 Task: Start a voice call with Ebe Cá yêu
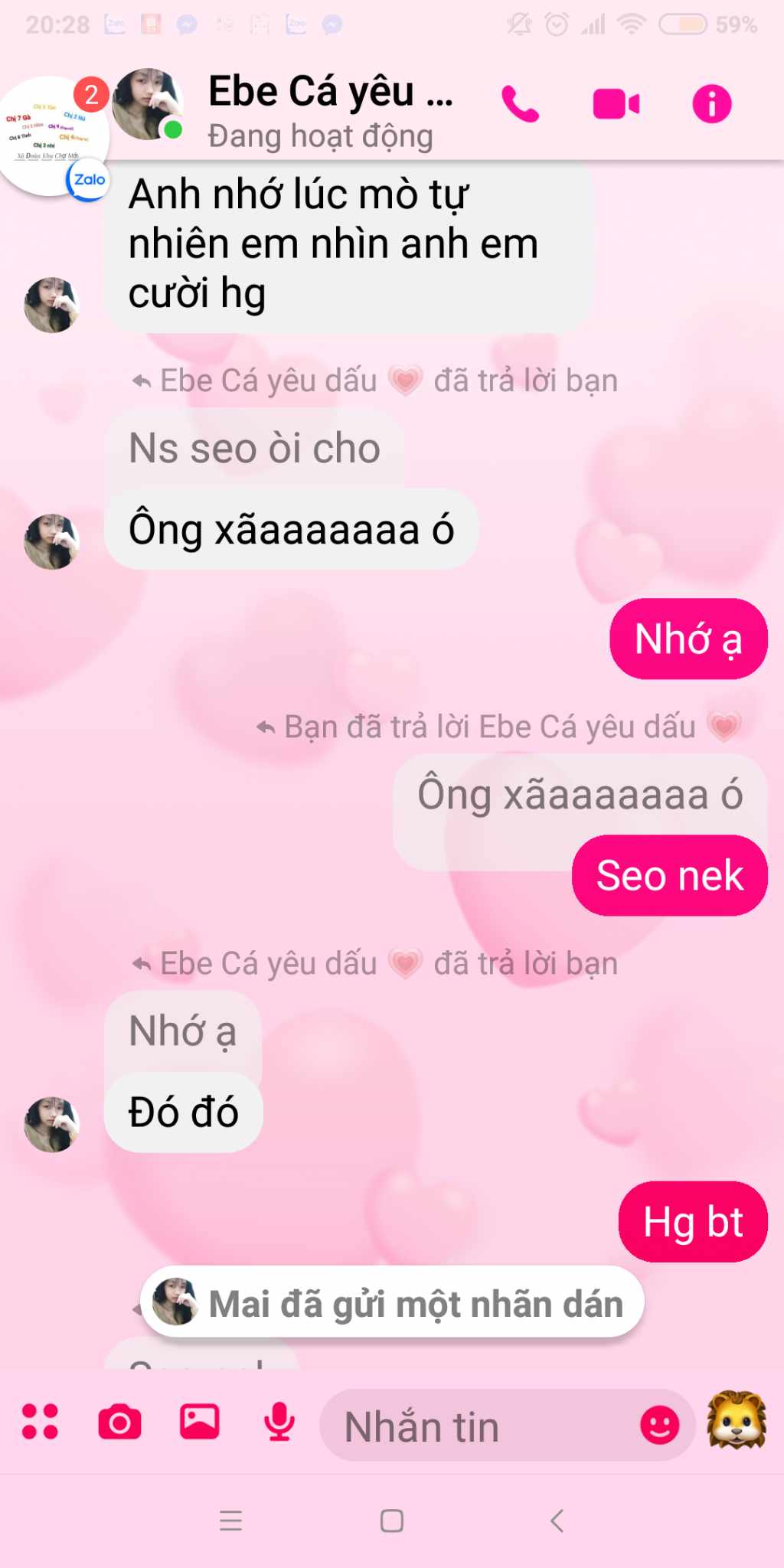click(521, 104)
